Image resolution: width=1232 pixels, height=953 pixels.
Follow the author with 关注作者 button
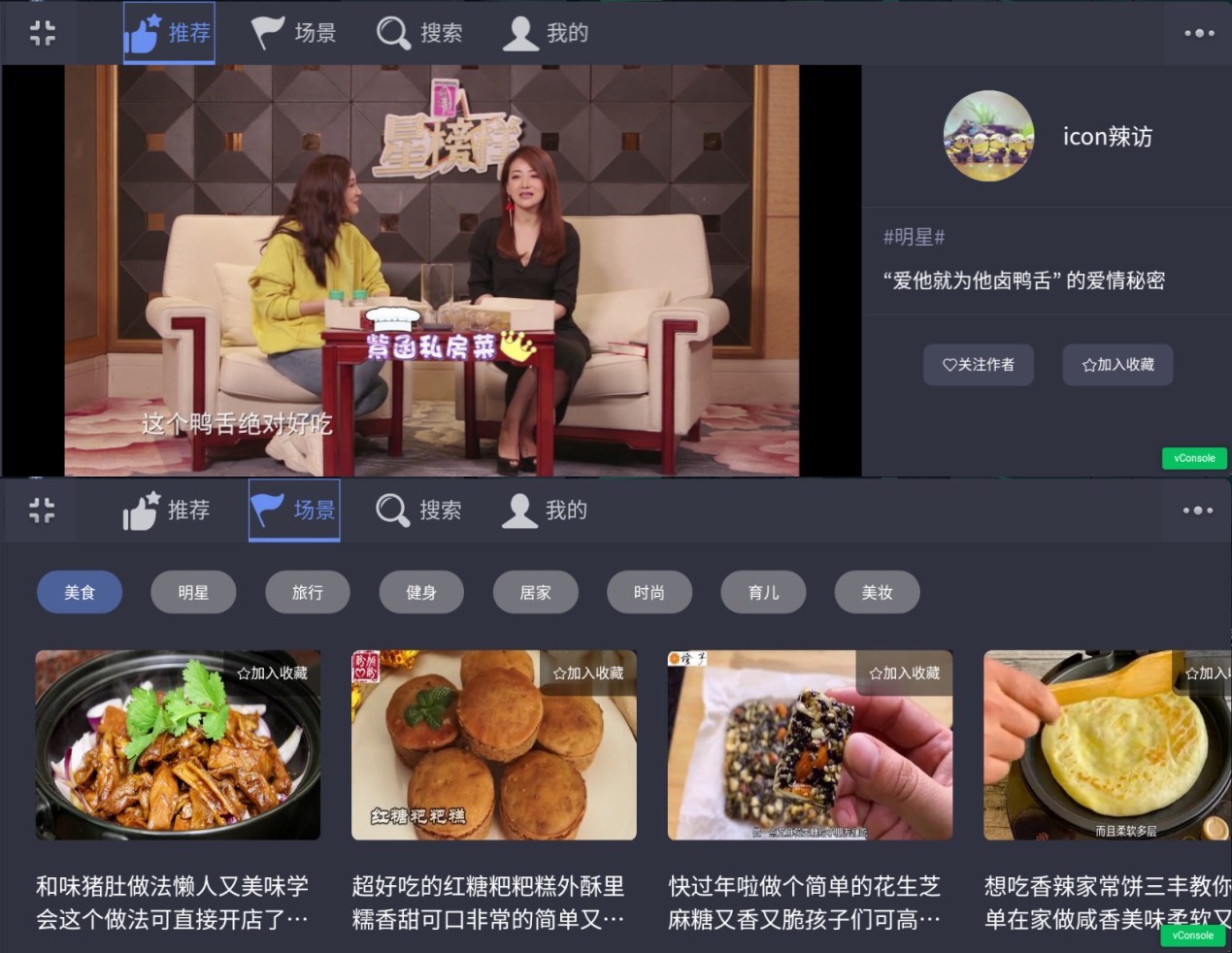(x=978, y=365)
